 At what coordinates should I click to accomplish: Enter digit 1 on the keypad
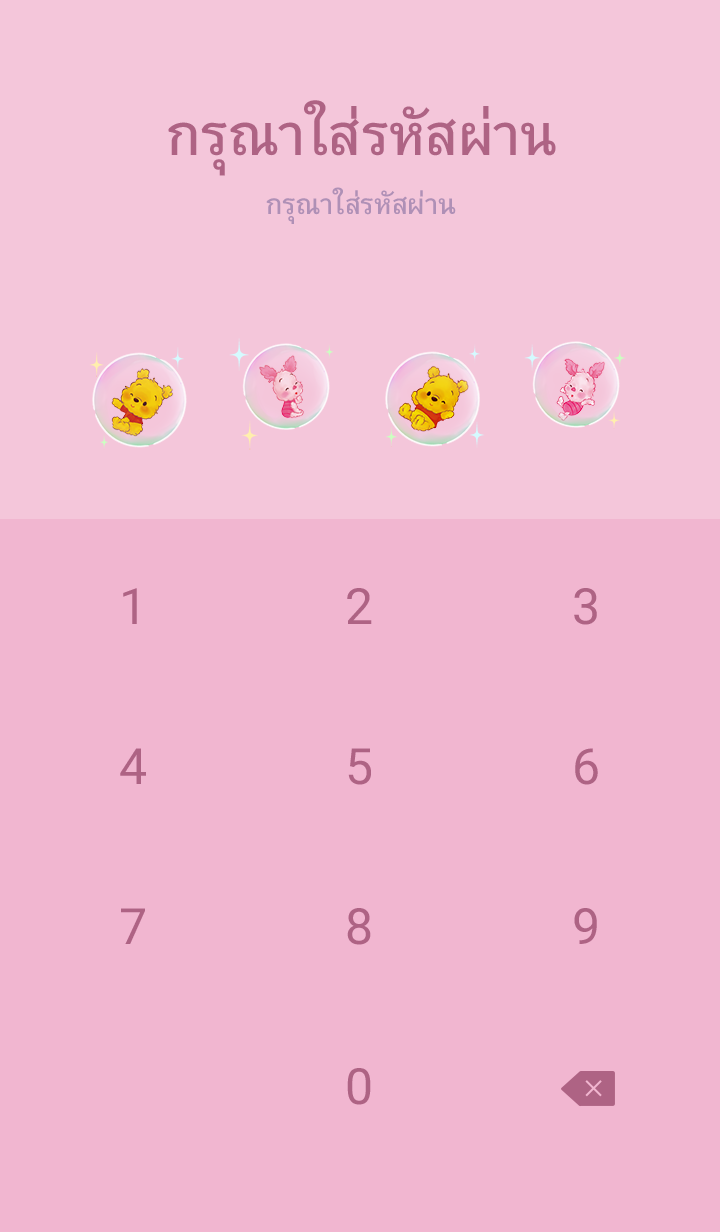(x=133, y=607)
